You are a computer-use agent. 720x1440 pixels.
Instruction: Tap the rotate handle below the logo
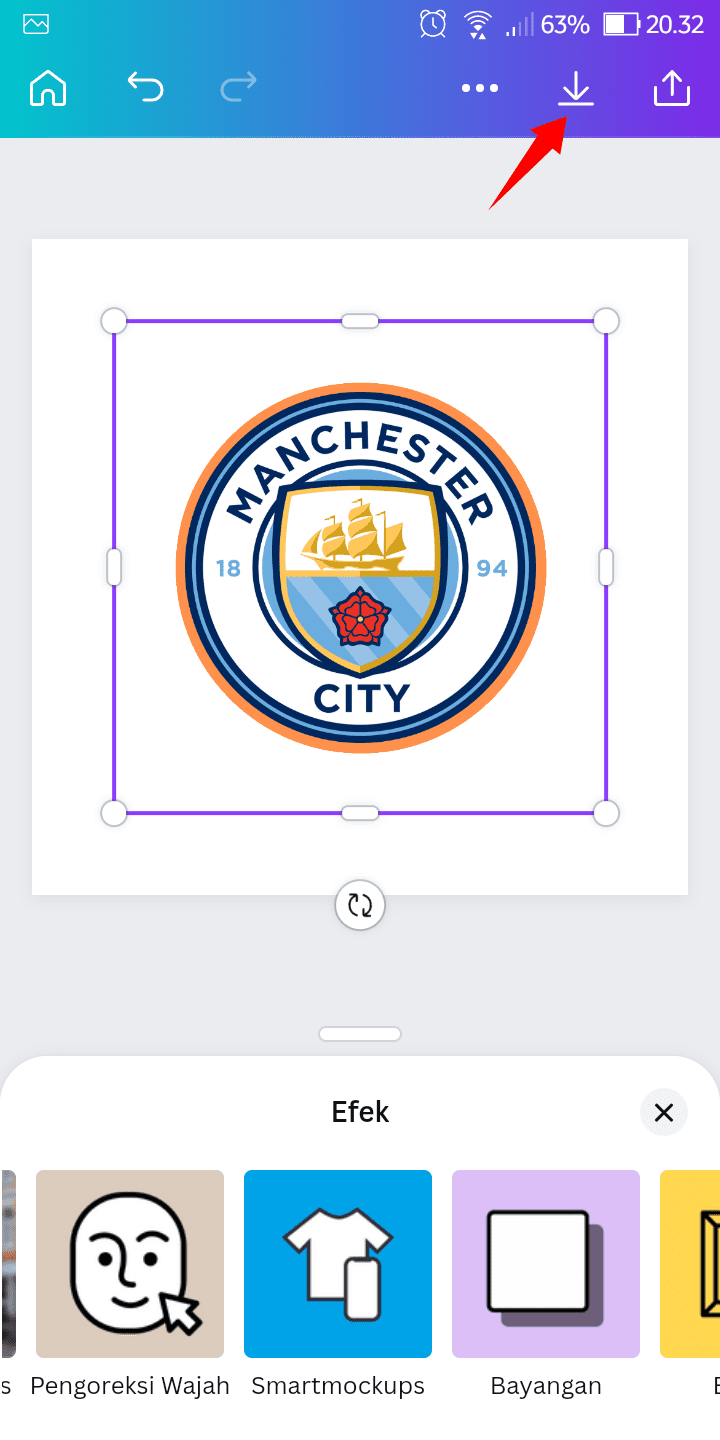click(360, 906)
